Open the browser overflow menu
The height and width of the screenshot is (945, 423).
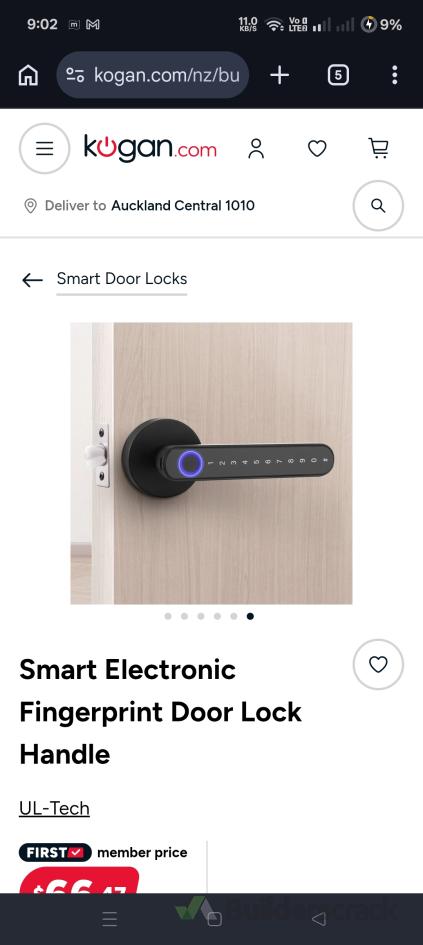[395, 75]
